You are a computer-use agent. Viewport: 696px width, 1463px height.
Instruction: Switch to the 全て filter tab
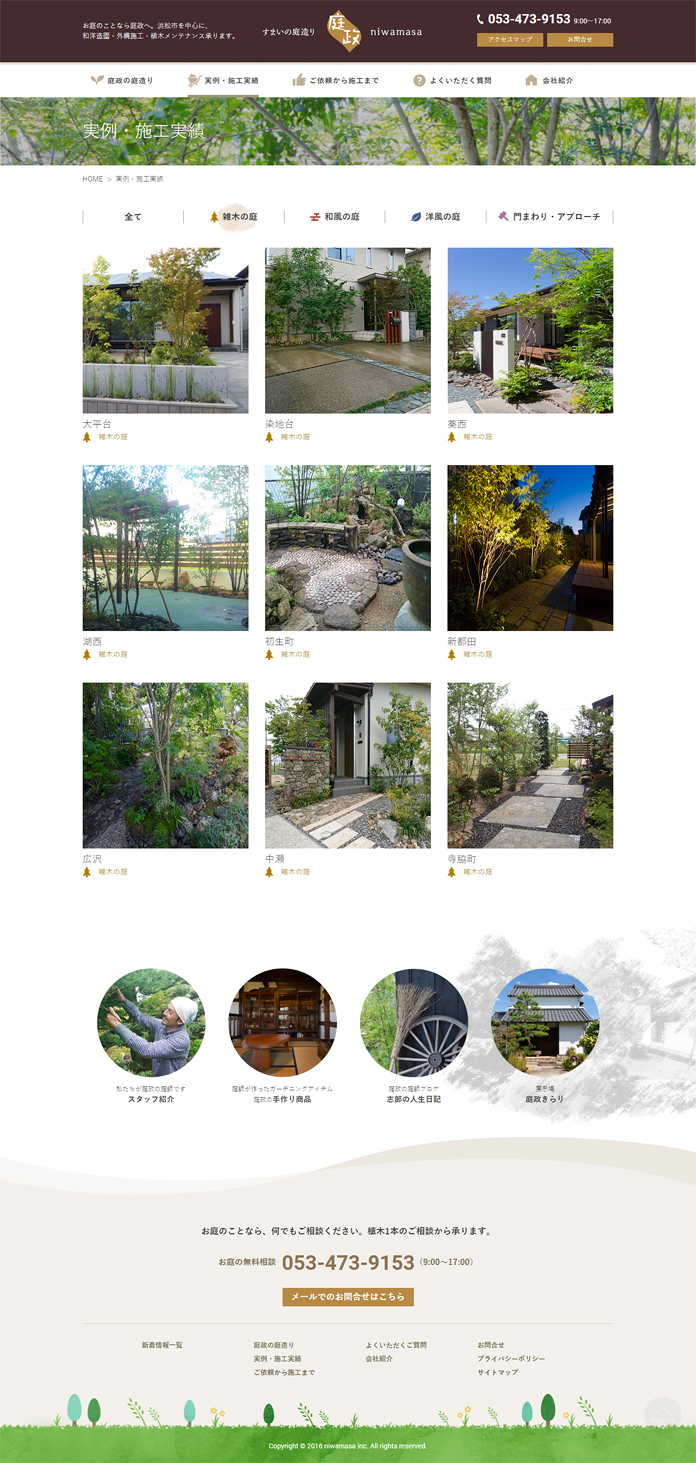pos(133,217)
